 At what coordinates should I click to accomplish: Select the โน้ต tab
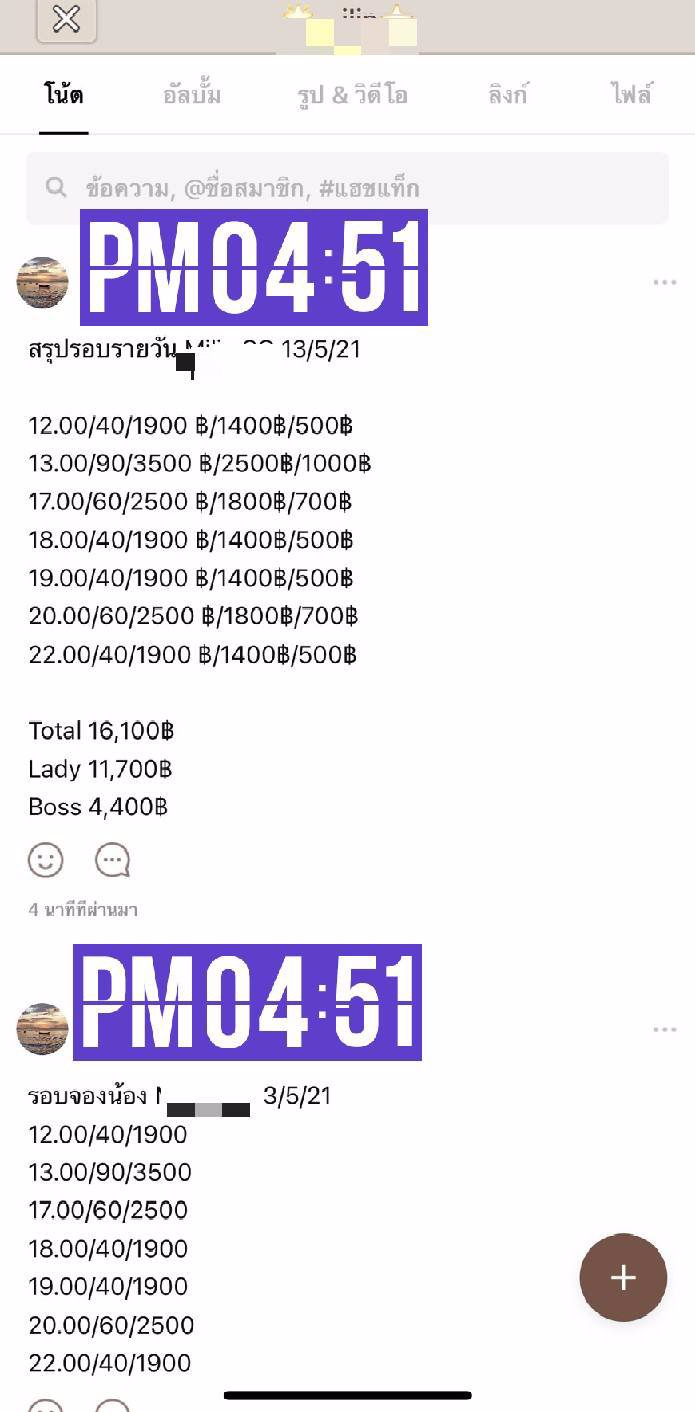click(x=64, y=96)
